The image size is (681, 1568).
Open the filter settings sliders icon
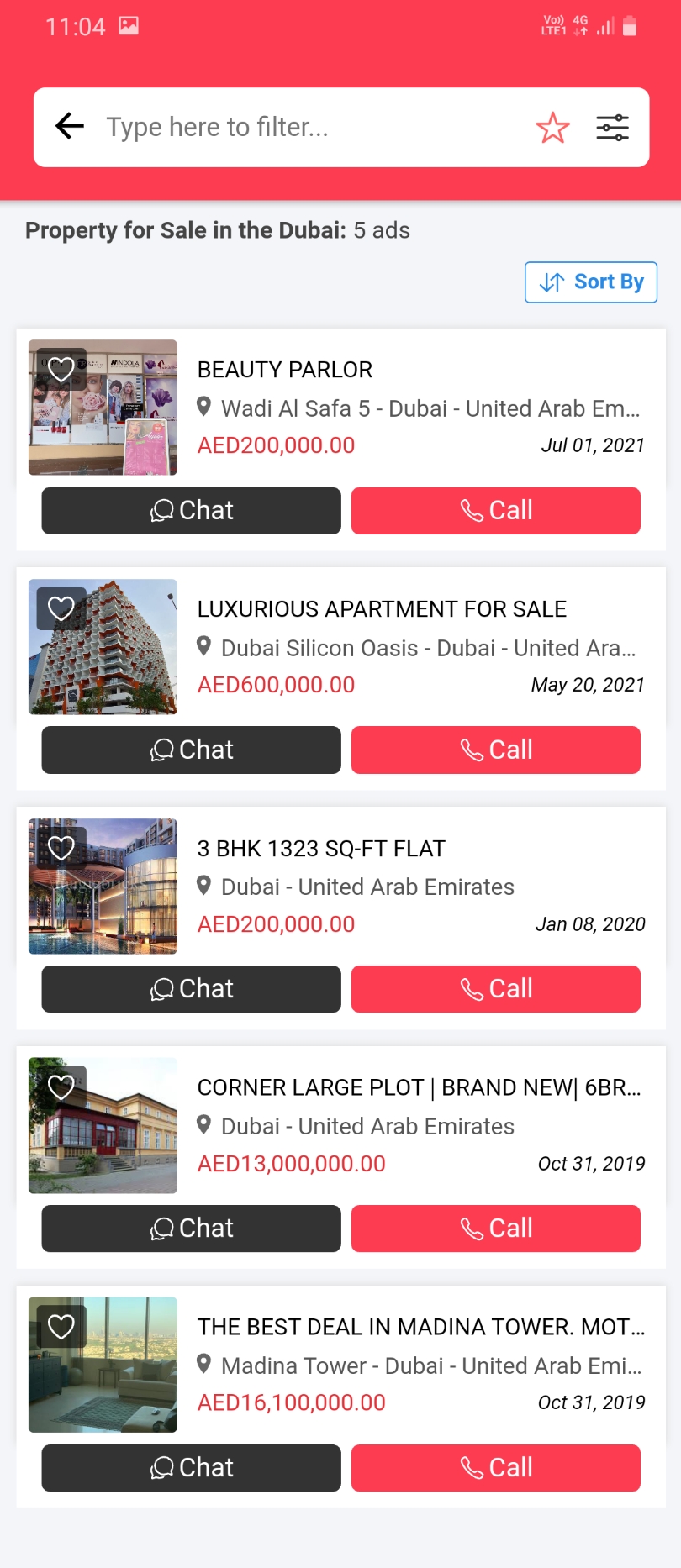[x=612, y=128]
